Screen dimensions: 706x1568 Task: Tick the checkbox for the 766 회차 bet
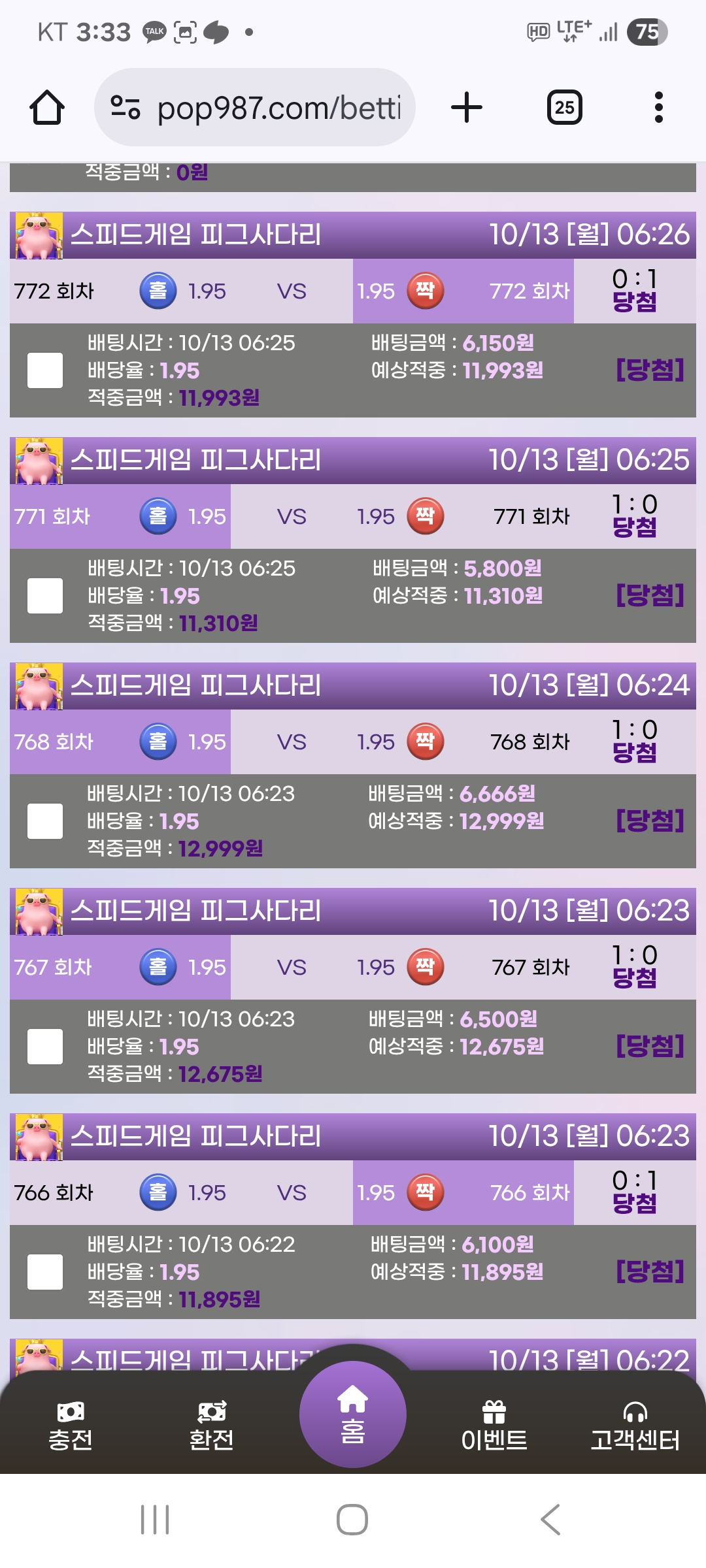pyautogui.click(x=45, y=1272)
